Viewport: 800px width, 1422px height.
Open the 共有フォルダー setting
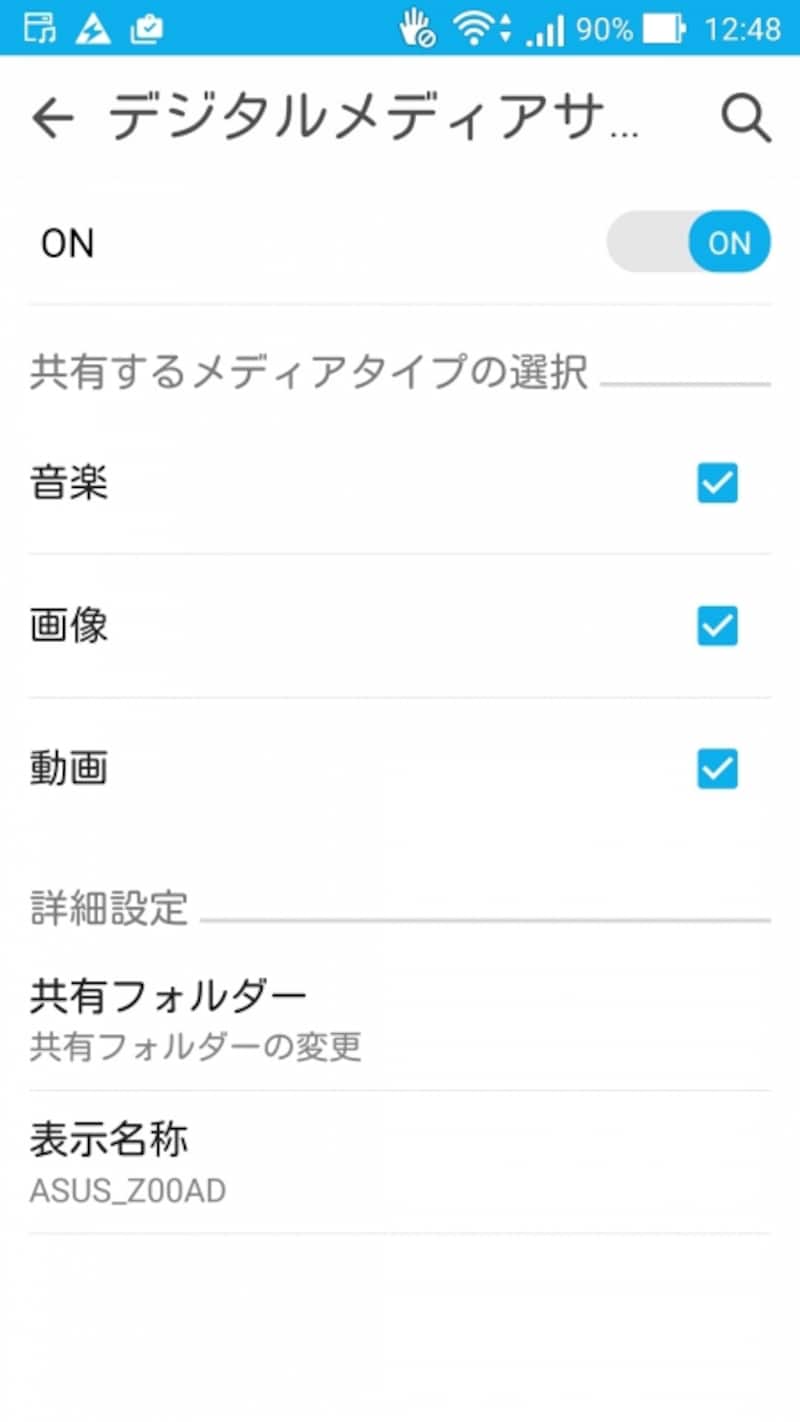coord(400,1018)
